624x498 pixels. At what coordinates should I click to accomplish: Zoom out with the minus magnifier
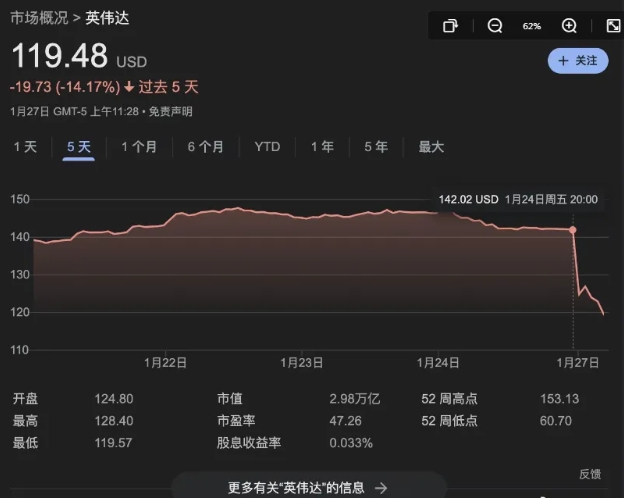coord(495,26)
